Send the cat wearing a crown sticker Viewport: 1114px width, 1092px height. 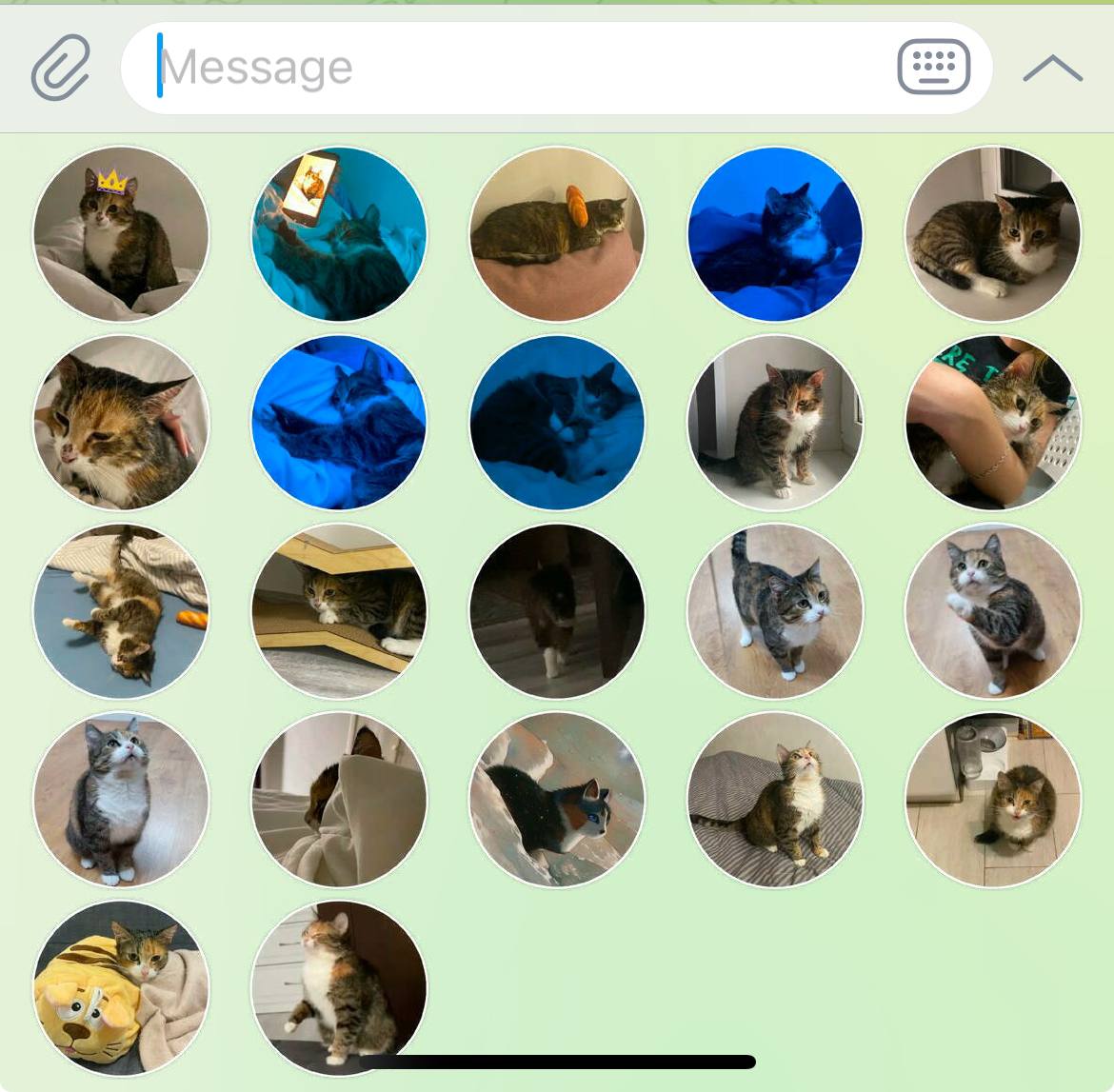[121, 233]
